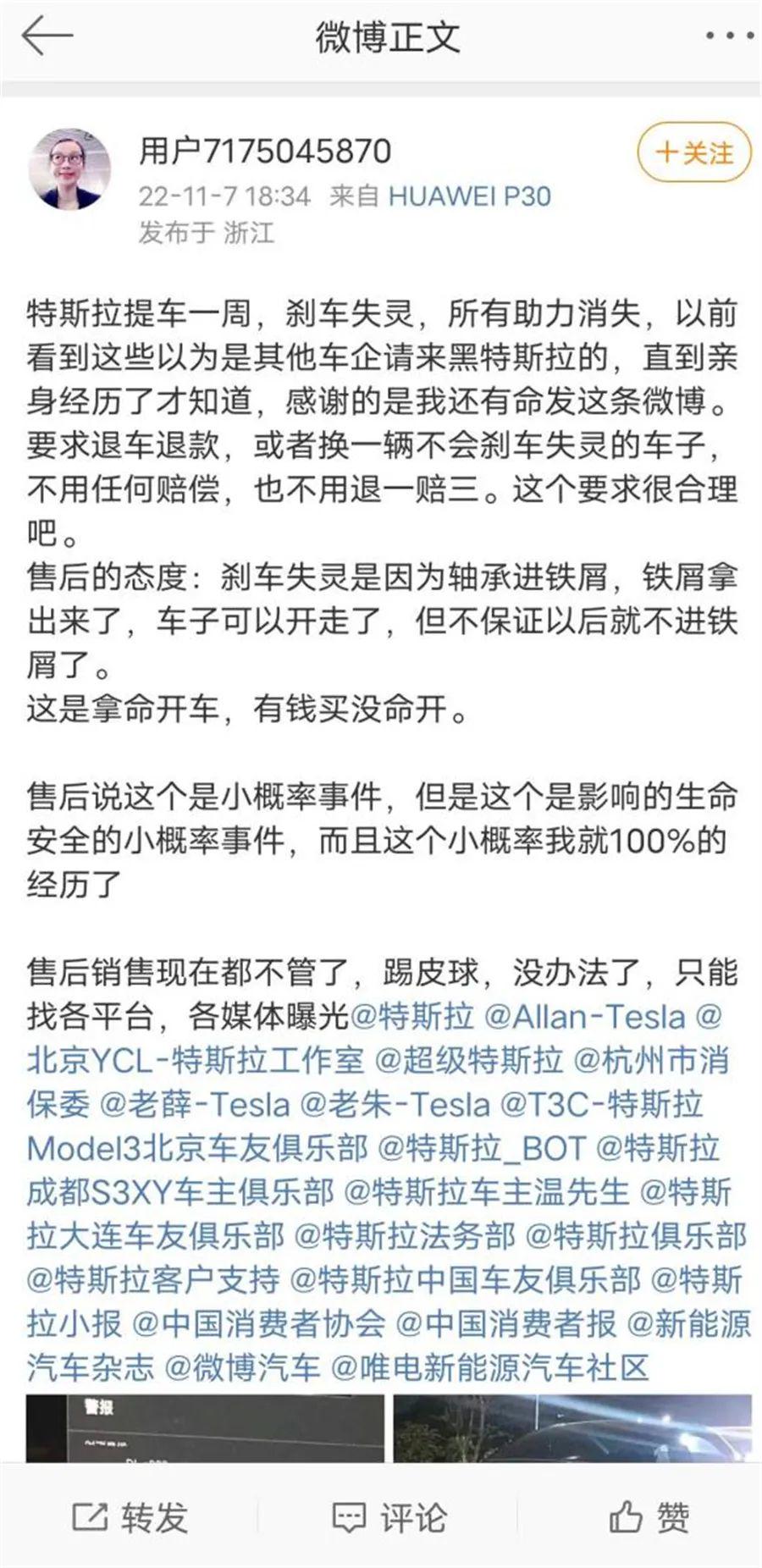View the second attached car photo
762x1568 pixels.
click(572, 1429)
